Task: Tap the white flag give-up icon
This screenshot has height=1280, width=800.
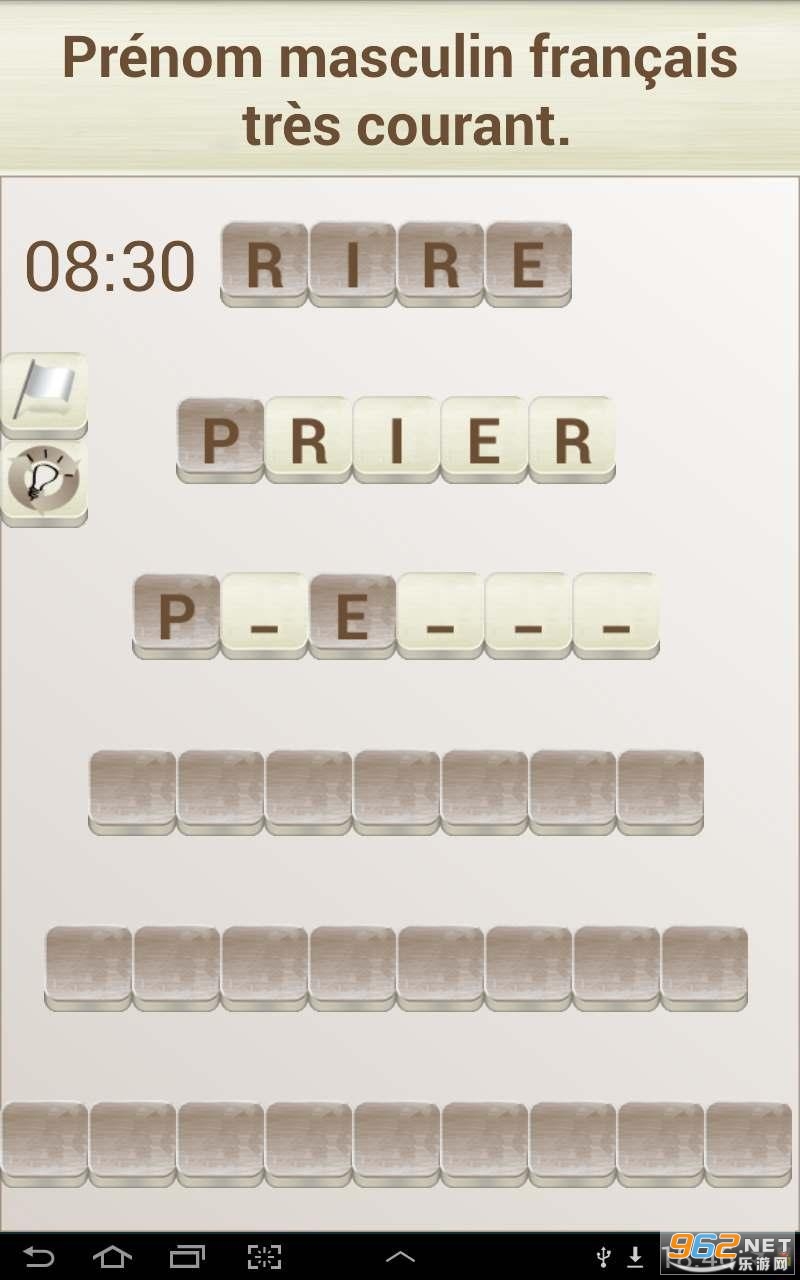Action: tap(44, 393)
